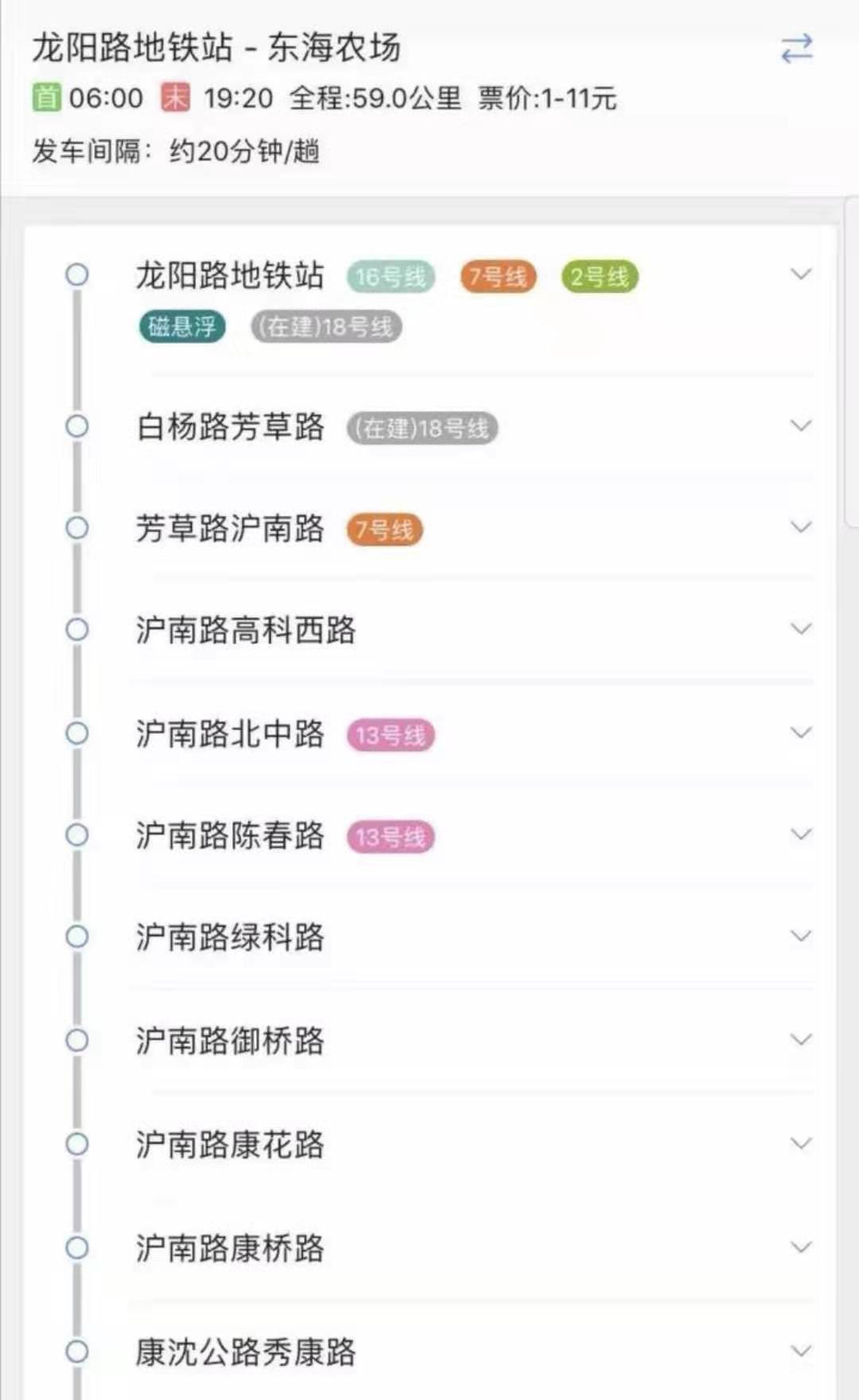This screenshot has width=859, height=1400.
Task: Expand the 白杨路芳草路 stop
Action: [800, 426]
